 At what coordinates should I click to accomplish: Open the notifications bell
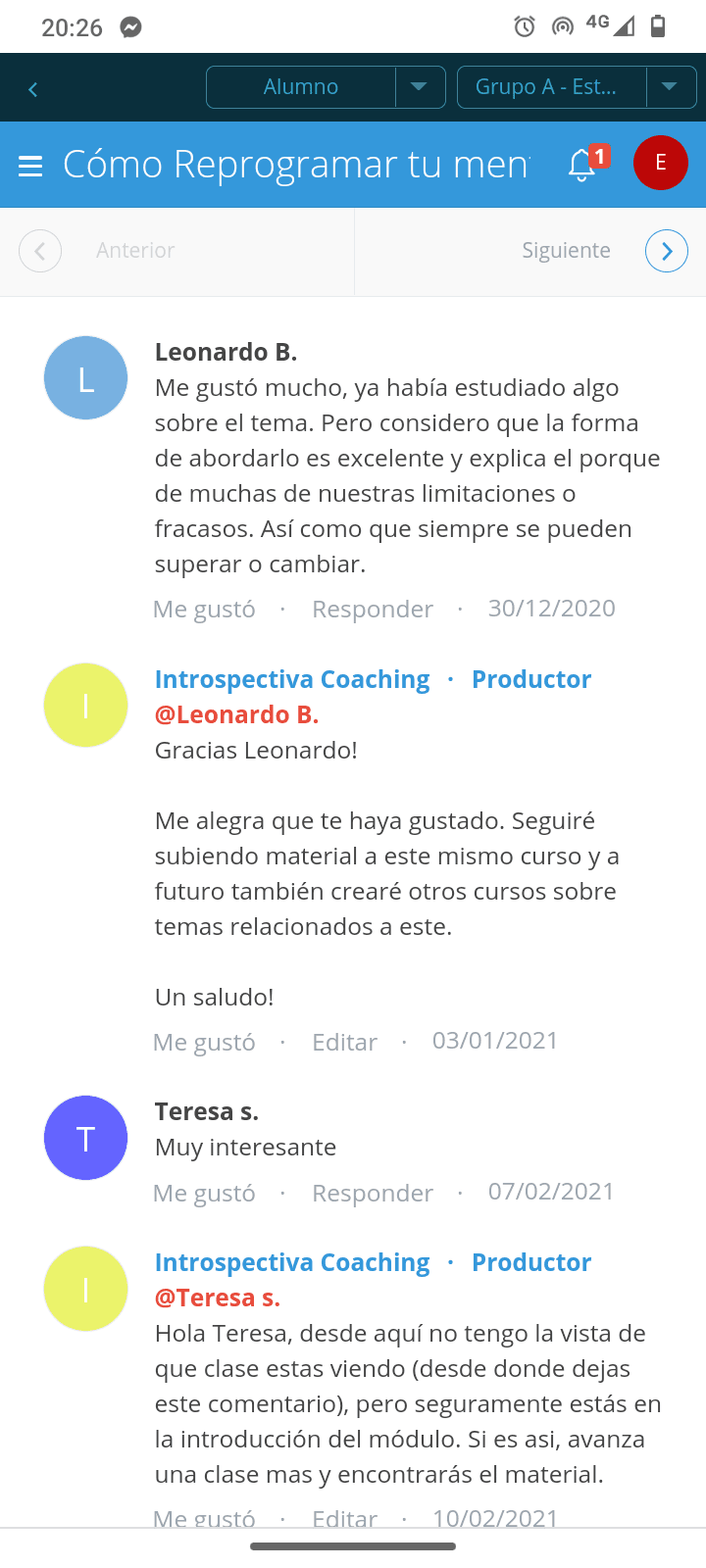pos(582,165)
